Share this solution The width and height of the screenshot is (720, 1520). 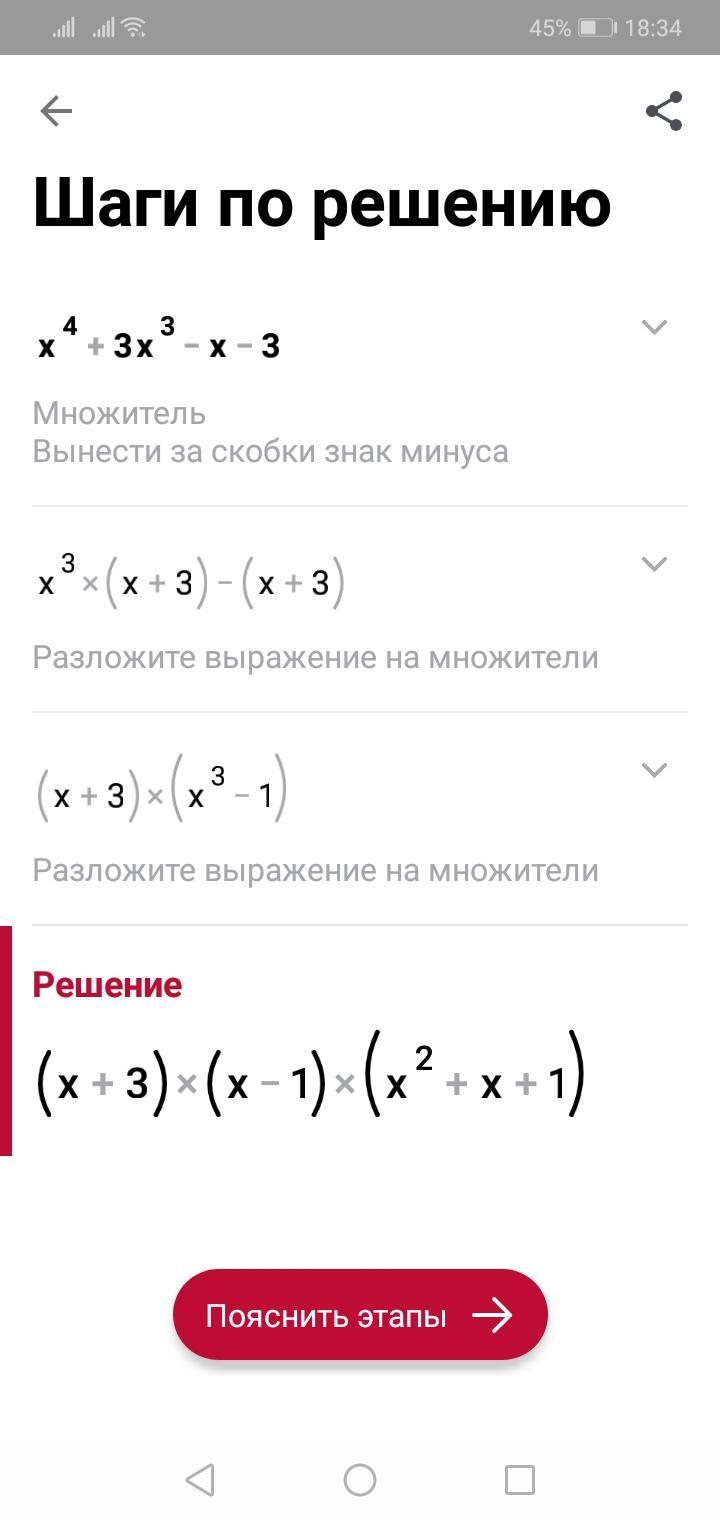[x=664, y=111]
